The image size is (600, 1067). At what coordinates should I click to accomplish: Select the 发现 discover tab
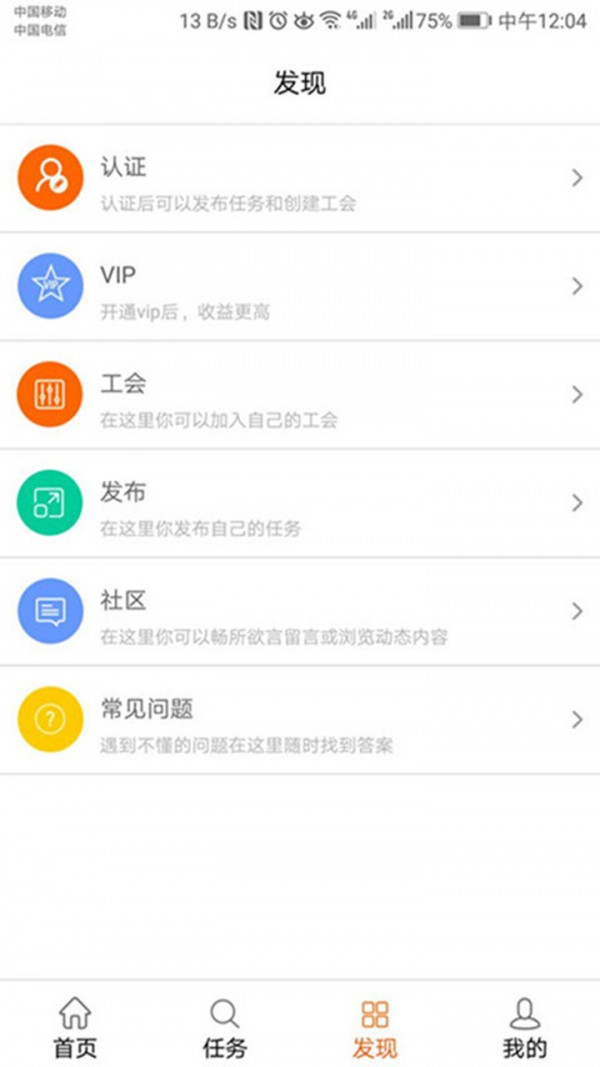pyautogui.click(x=375, y=1028)
